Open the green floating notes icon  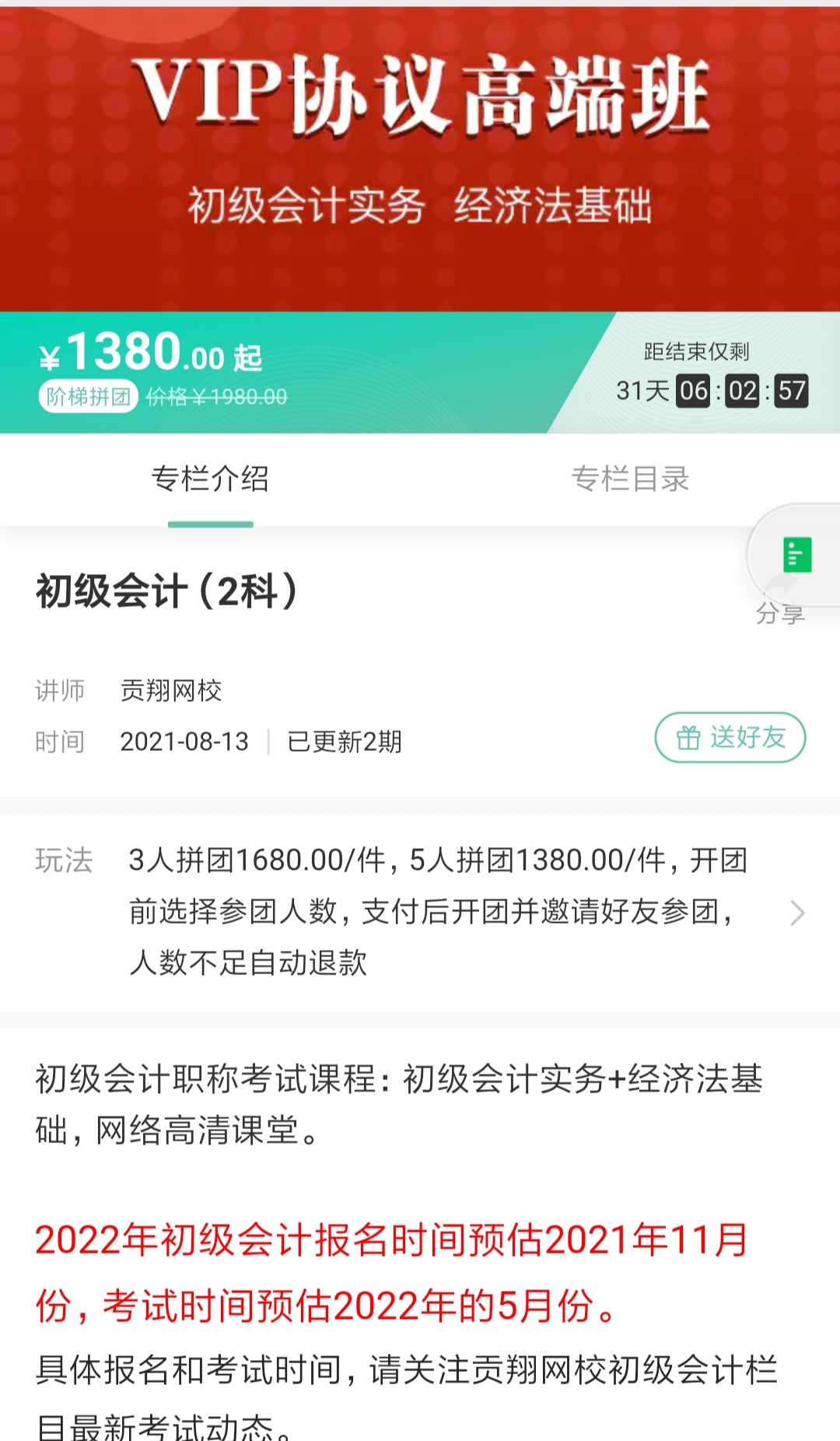(x=796, y=555)
